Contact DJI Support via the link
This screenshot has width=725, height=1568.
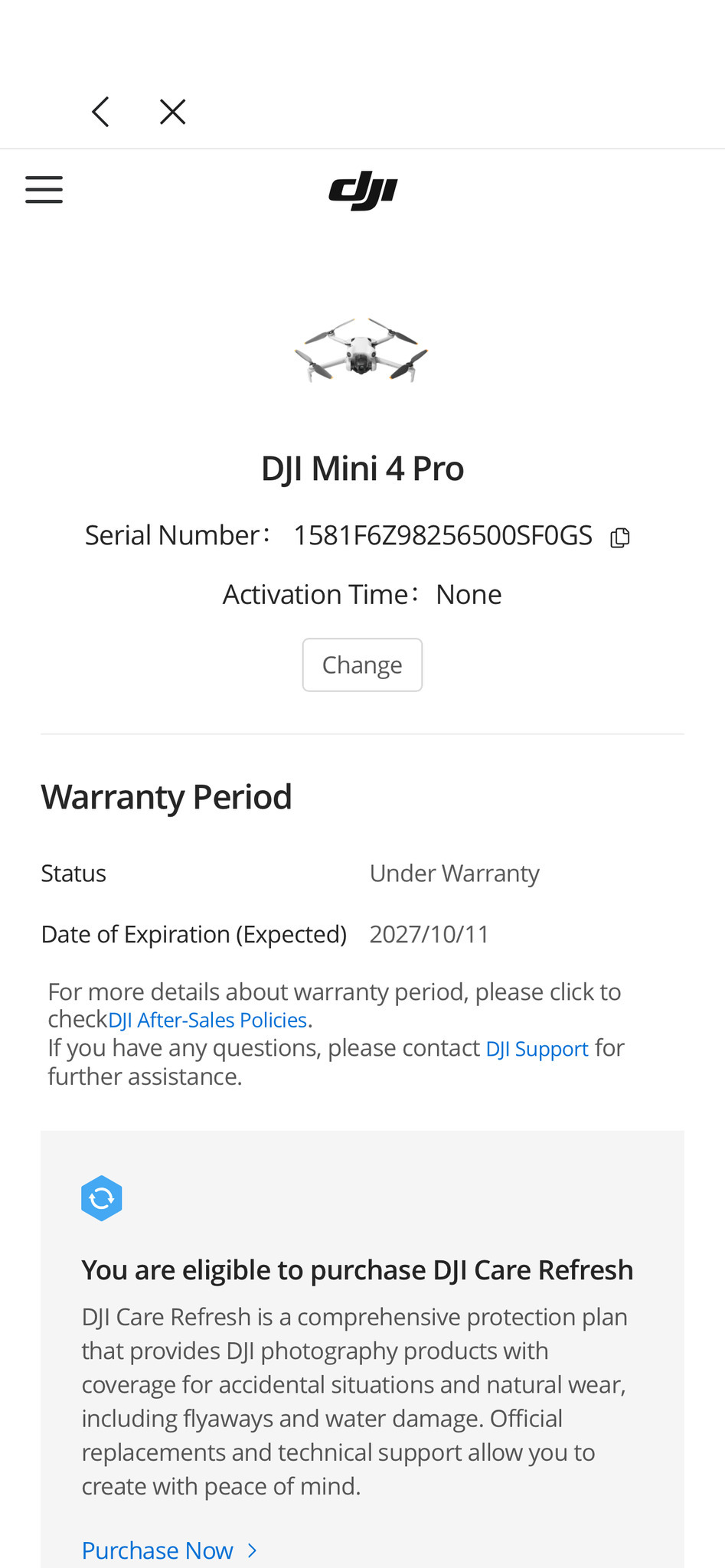pos(537,1049)
